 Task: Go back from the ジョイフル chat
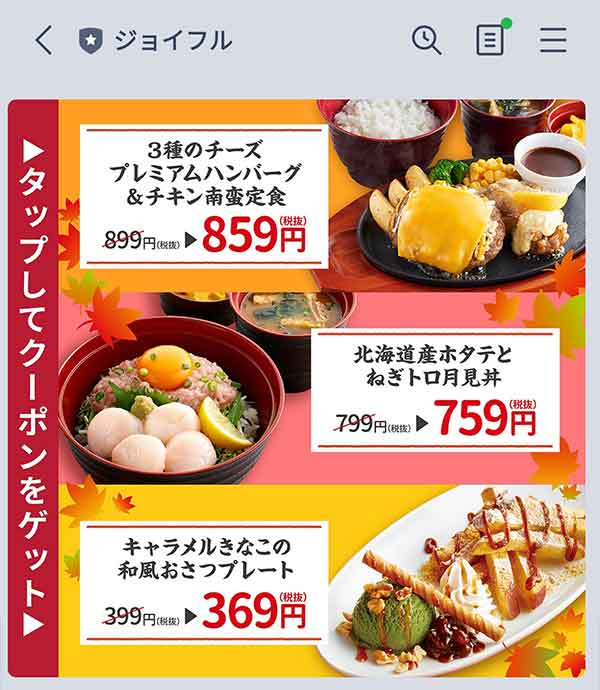(42, 40)
